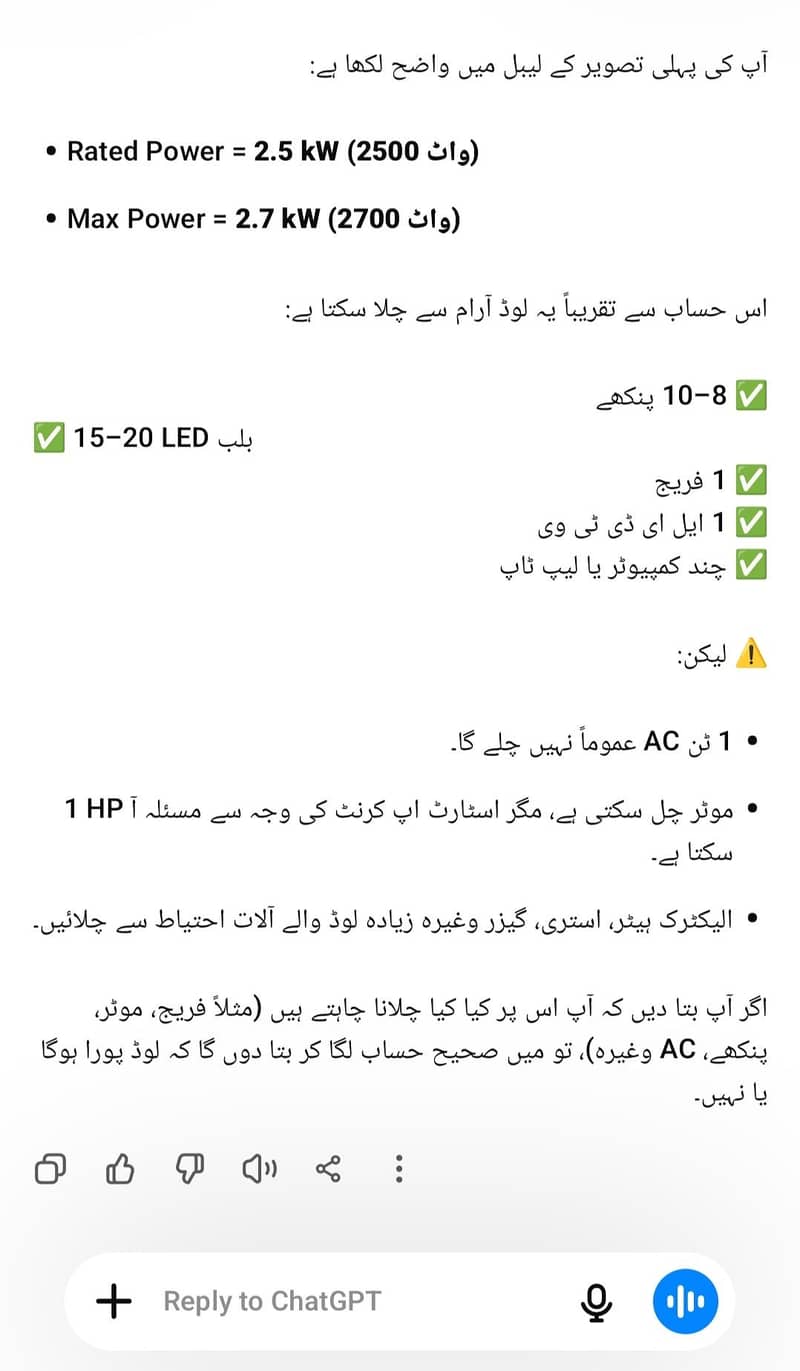Start voice mode with the blue waveform button
800x1371 pixels.
click(686, 1300)
